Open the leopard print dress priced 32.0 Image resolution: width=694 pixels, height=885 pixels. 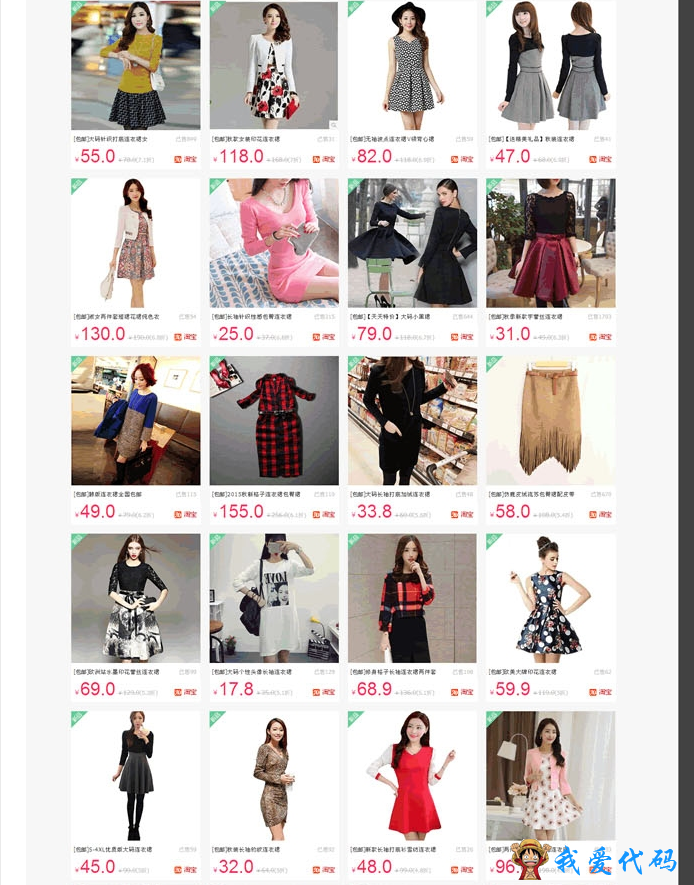[x=273, y=775]
